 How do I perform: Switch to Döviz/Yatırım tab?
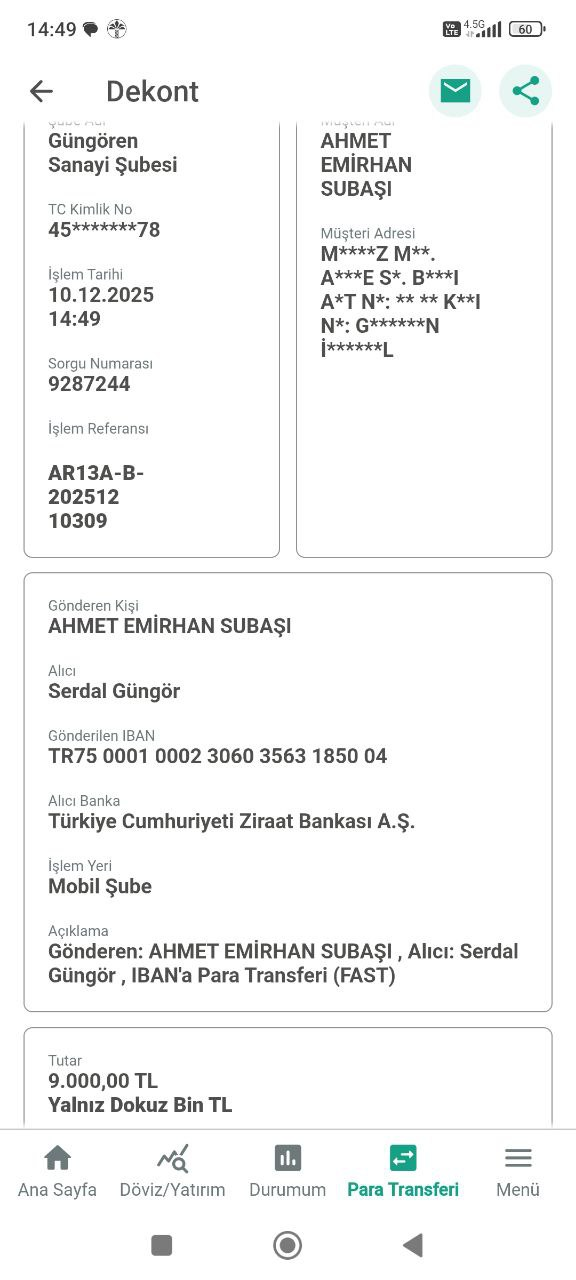(172, 1172)
